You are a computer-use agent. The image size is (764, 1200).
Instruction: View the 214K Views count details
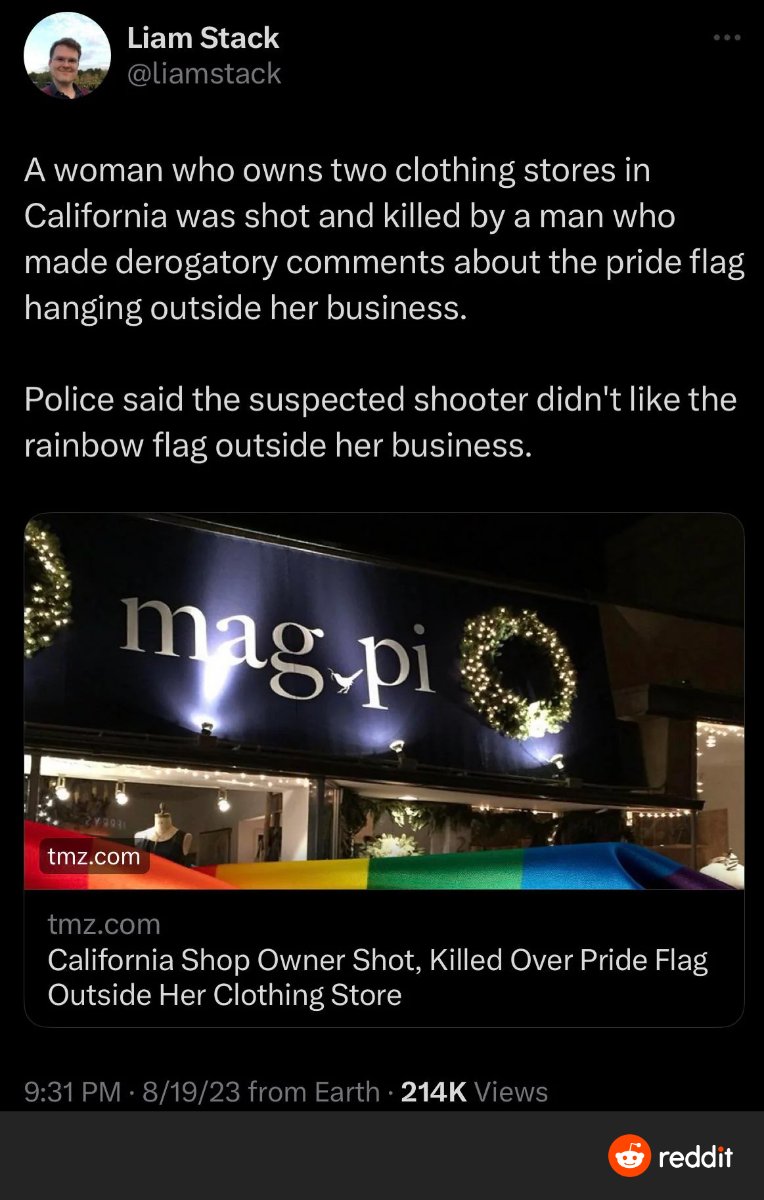pyautogui.click(x=473, y=1092)
